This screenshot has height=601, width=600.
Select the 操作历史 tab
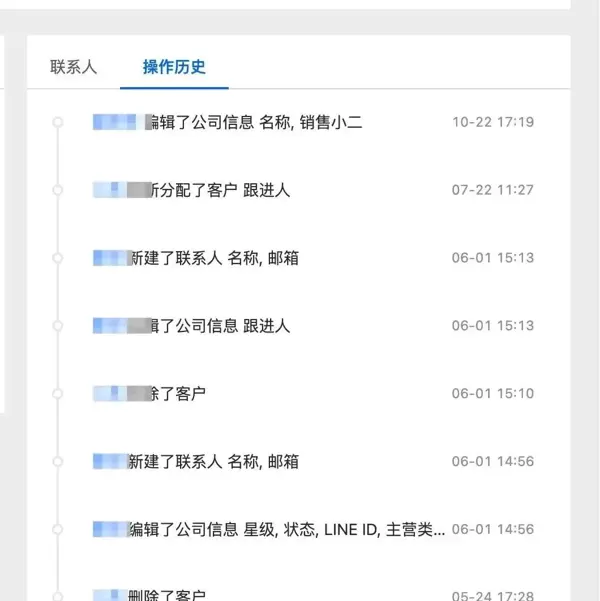pyautogui.click(x=174, y=68)
